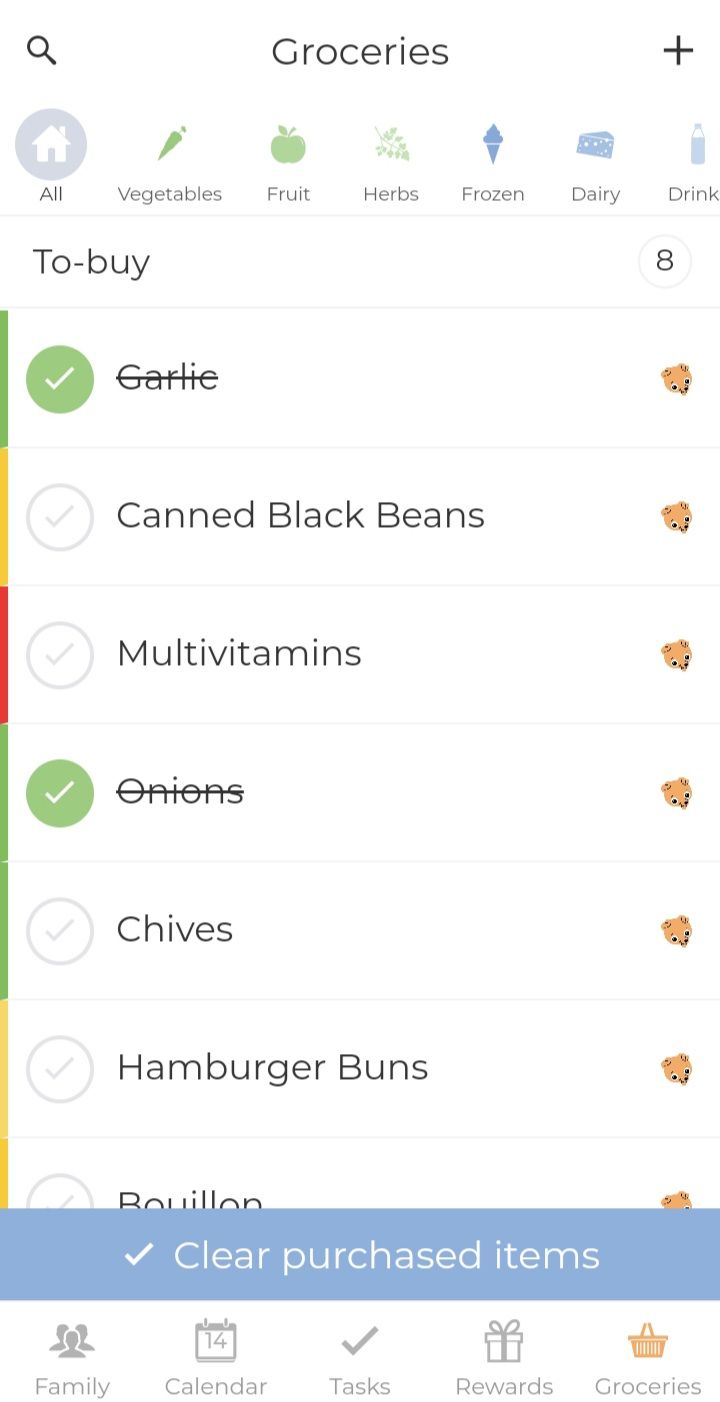
Task: Filter by the Frozen category
Action: click(493, 160)
